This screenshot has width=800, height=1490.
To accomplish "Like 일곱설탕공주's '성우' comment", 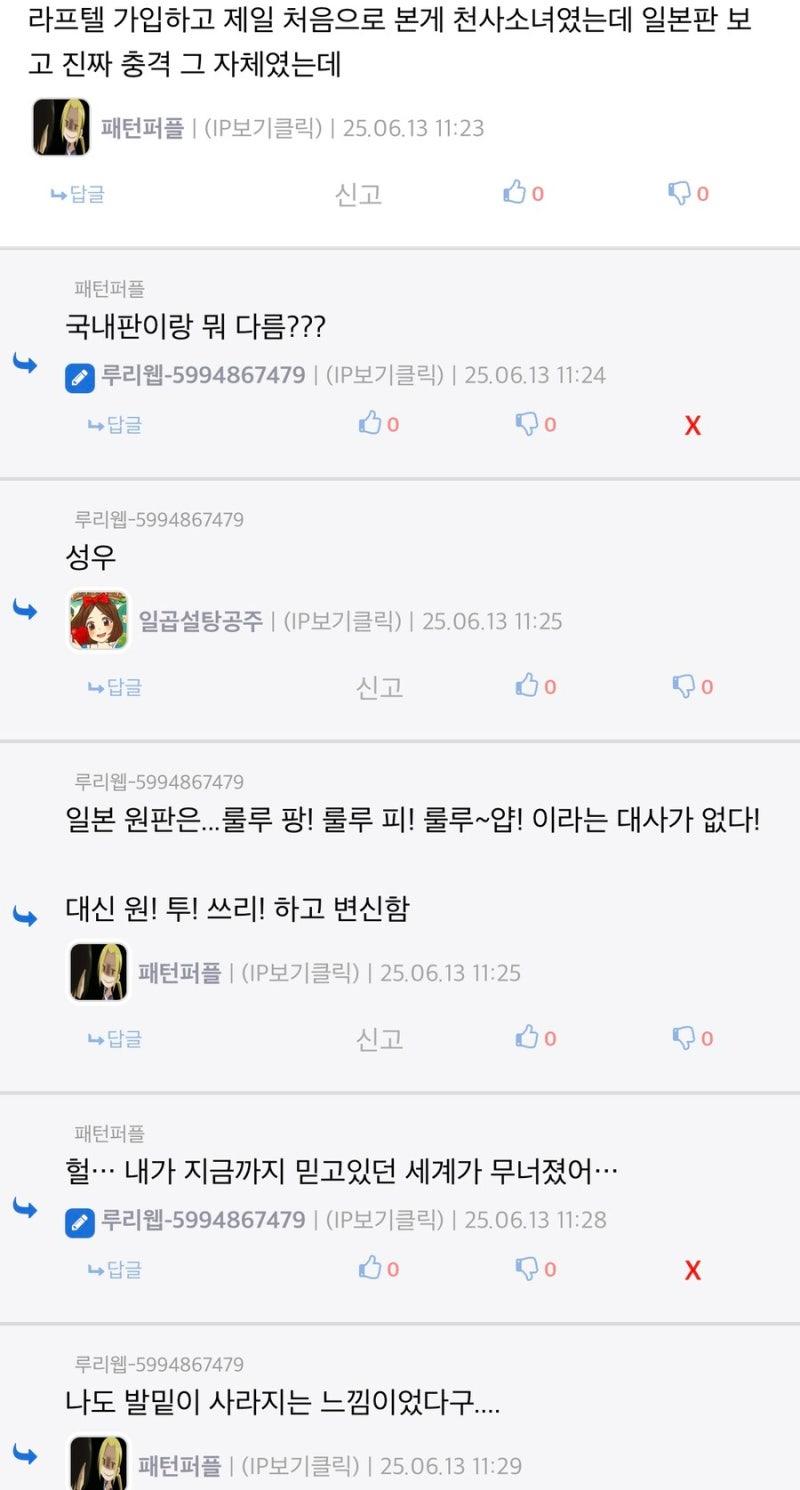I will click(x=535, y=686).
